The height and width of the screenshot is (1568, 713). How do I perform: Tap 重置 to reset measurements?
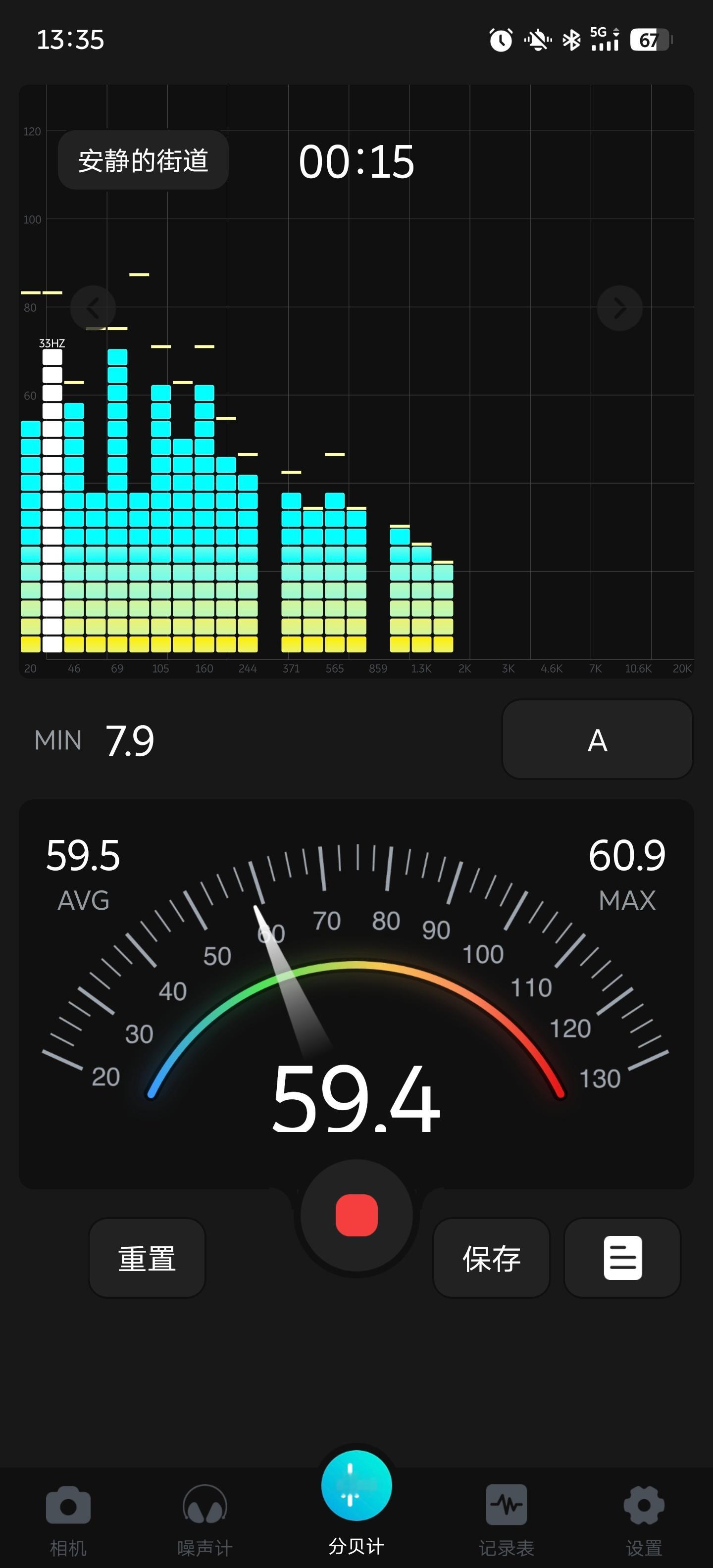(x=147, y=1258)
